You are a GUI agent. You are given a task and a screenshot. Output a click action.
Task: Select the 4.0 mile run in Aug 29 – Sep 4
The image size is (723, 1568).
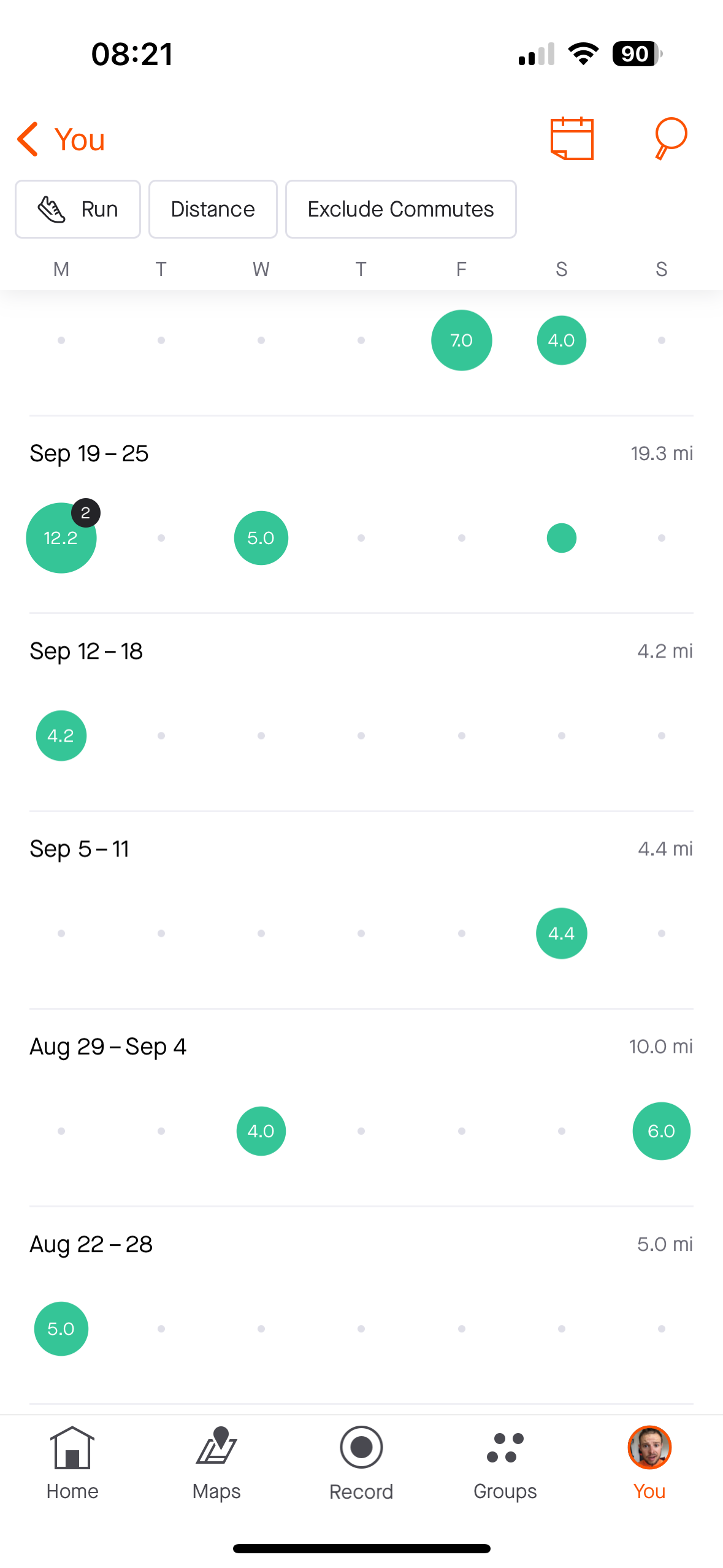pyautogui.click(x=261, y=1131)
